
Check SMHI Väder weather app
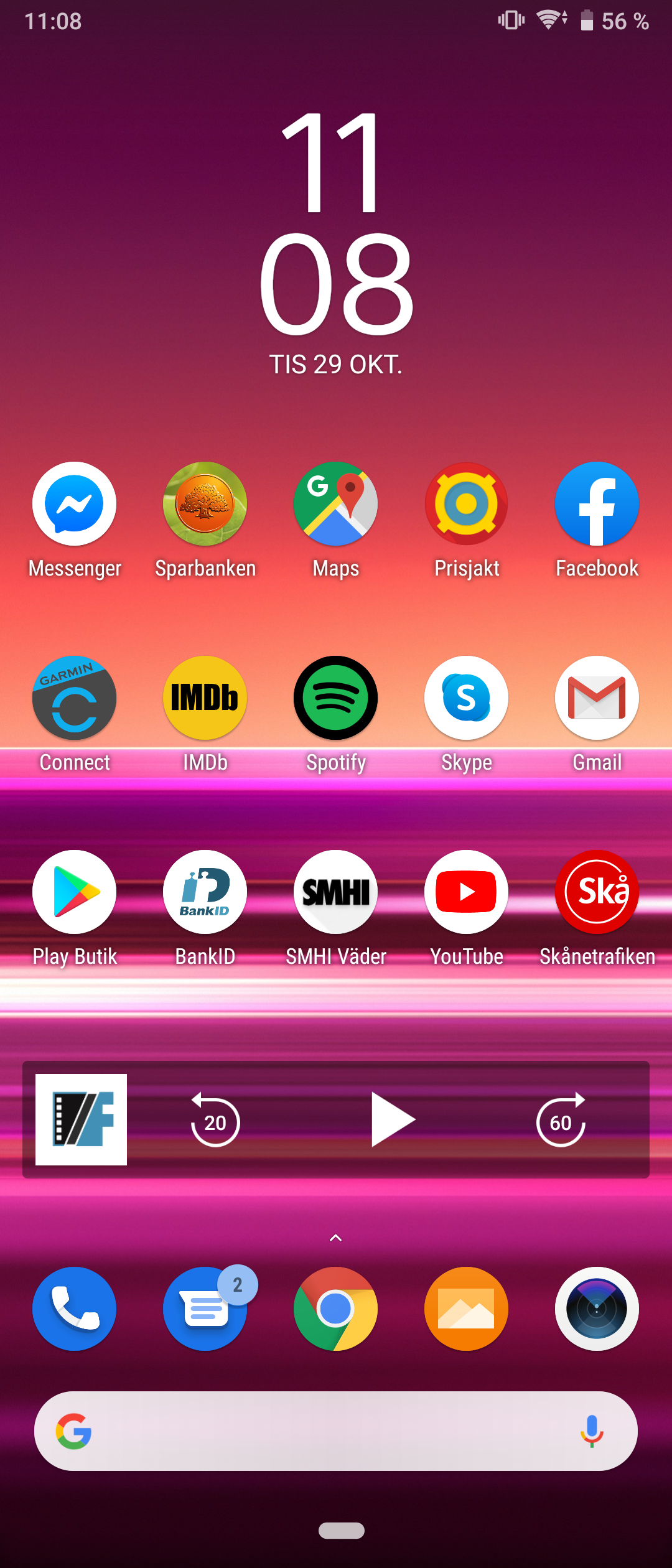(335, 892)
